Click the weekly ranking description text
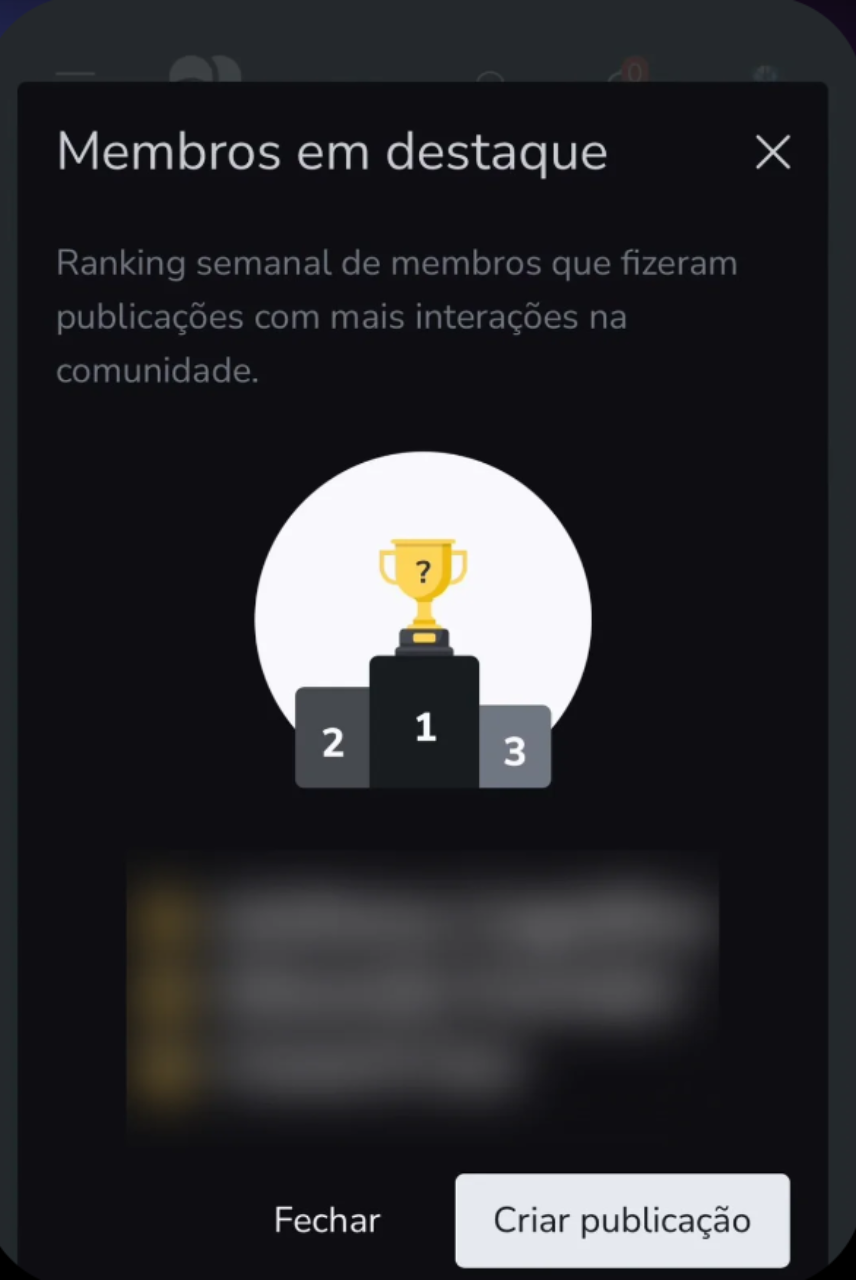The height and width of the screenshot is (1280, 856). 397,317
